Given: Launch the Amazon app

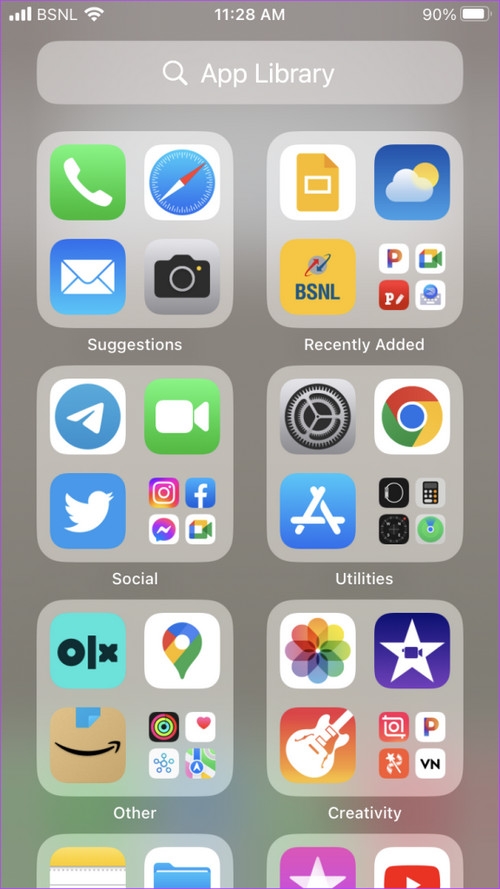Looking at the screenshot, I should (x=88, y=745).
